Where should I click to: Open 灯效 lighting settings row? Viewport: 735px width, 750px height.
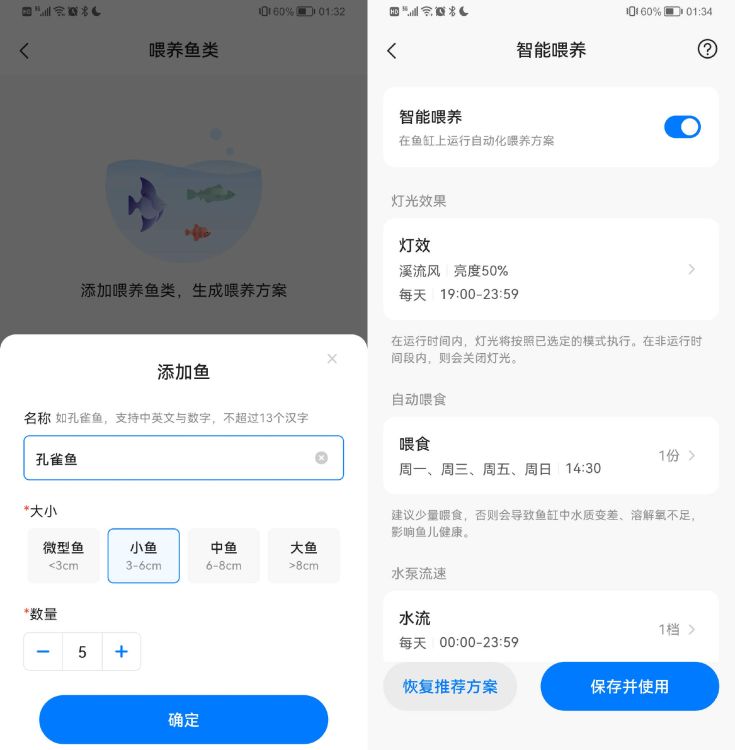(551, 269)
